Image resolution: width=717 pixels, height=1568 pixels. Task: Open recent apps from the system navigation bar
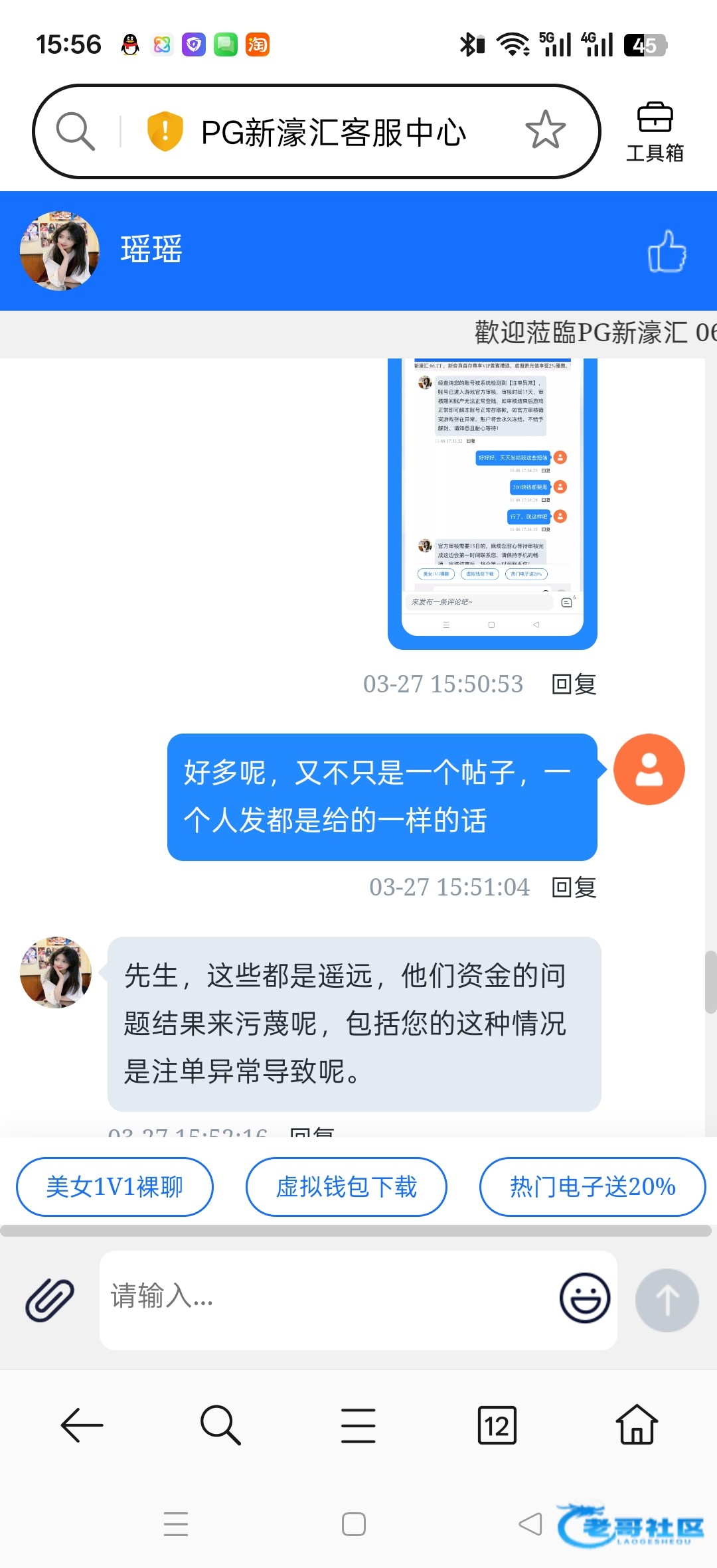[176, 1524]
